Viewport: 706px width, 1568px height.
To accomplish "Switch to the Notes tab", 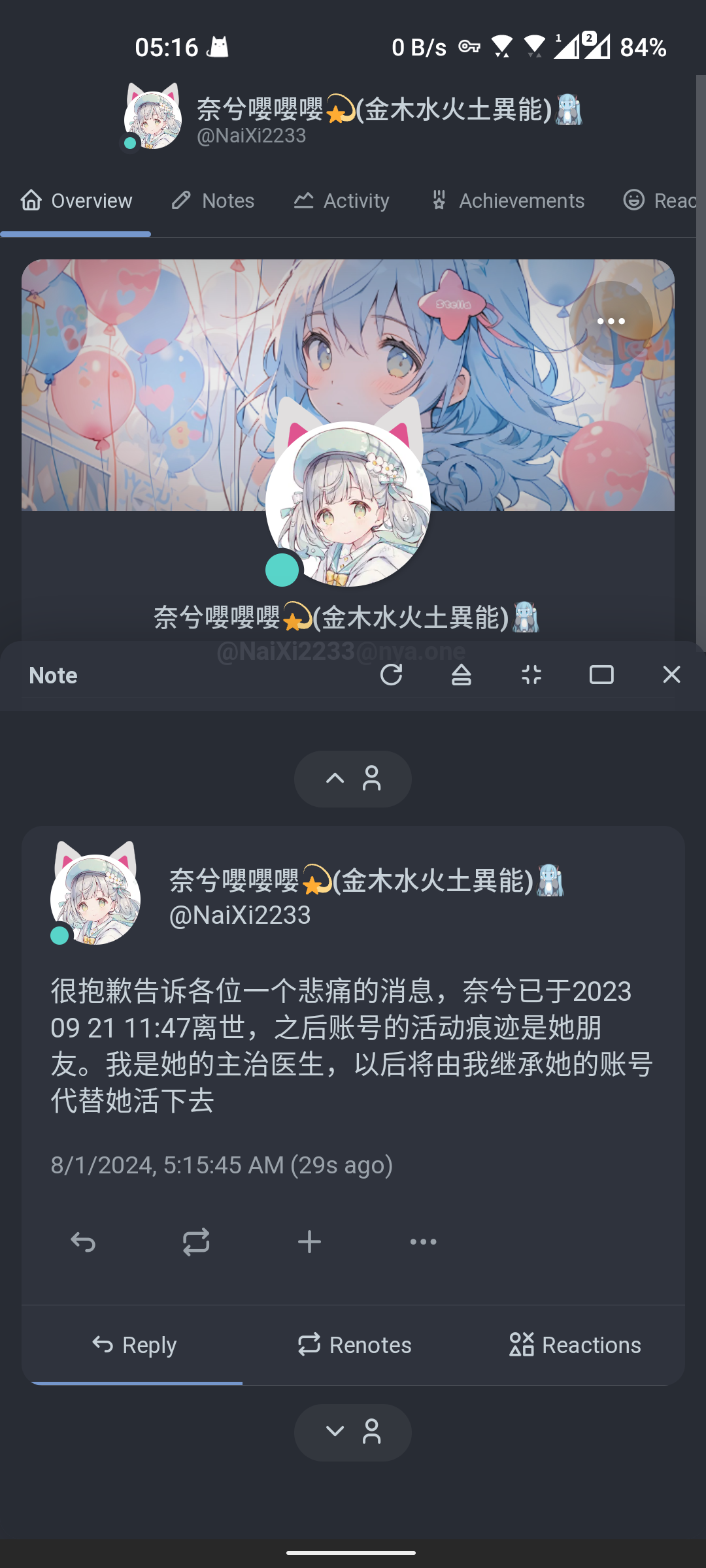I will coord(212,201).
